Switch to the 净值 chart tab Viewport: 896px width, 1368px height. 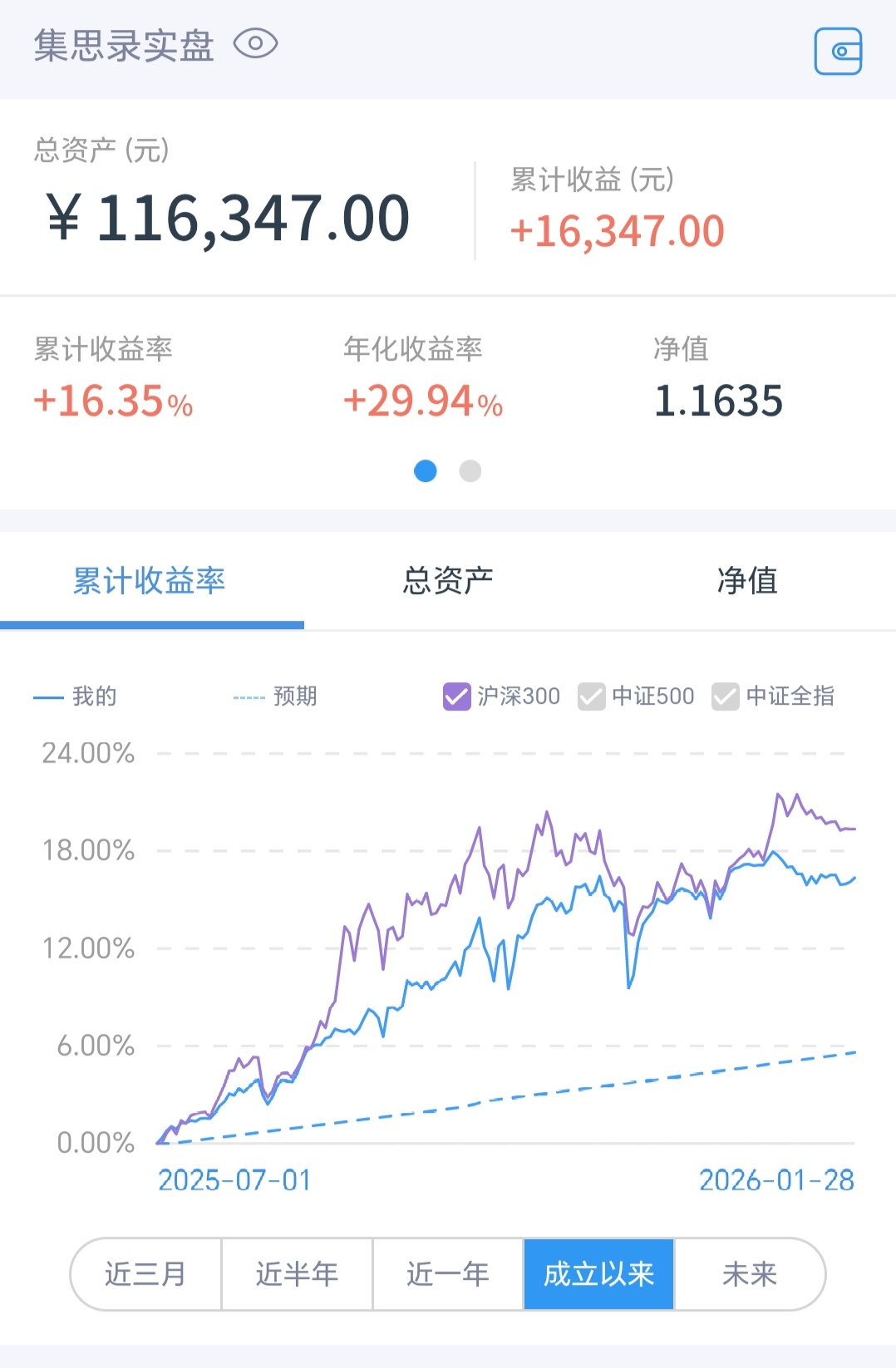click(746, 581)
